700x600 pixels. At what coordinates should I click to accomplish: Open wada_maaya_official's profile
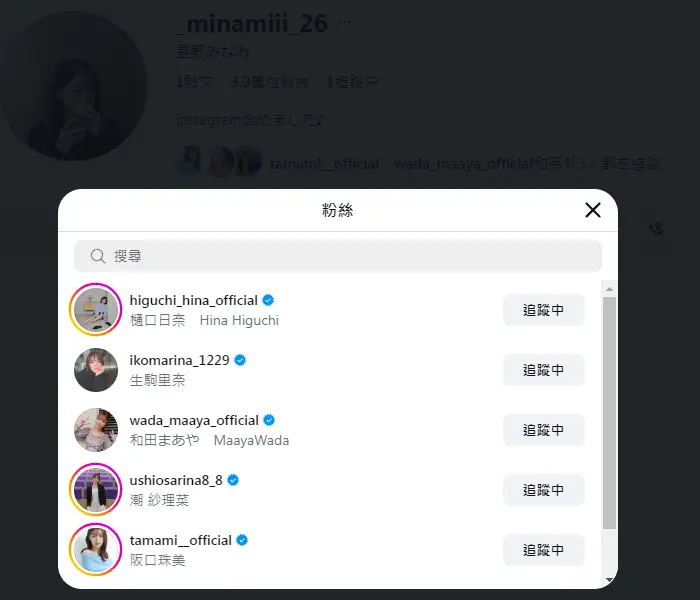coord(194,420)
